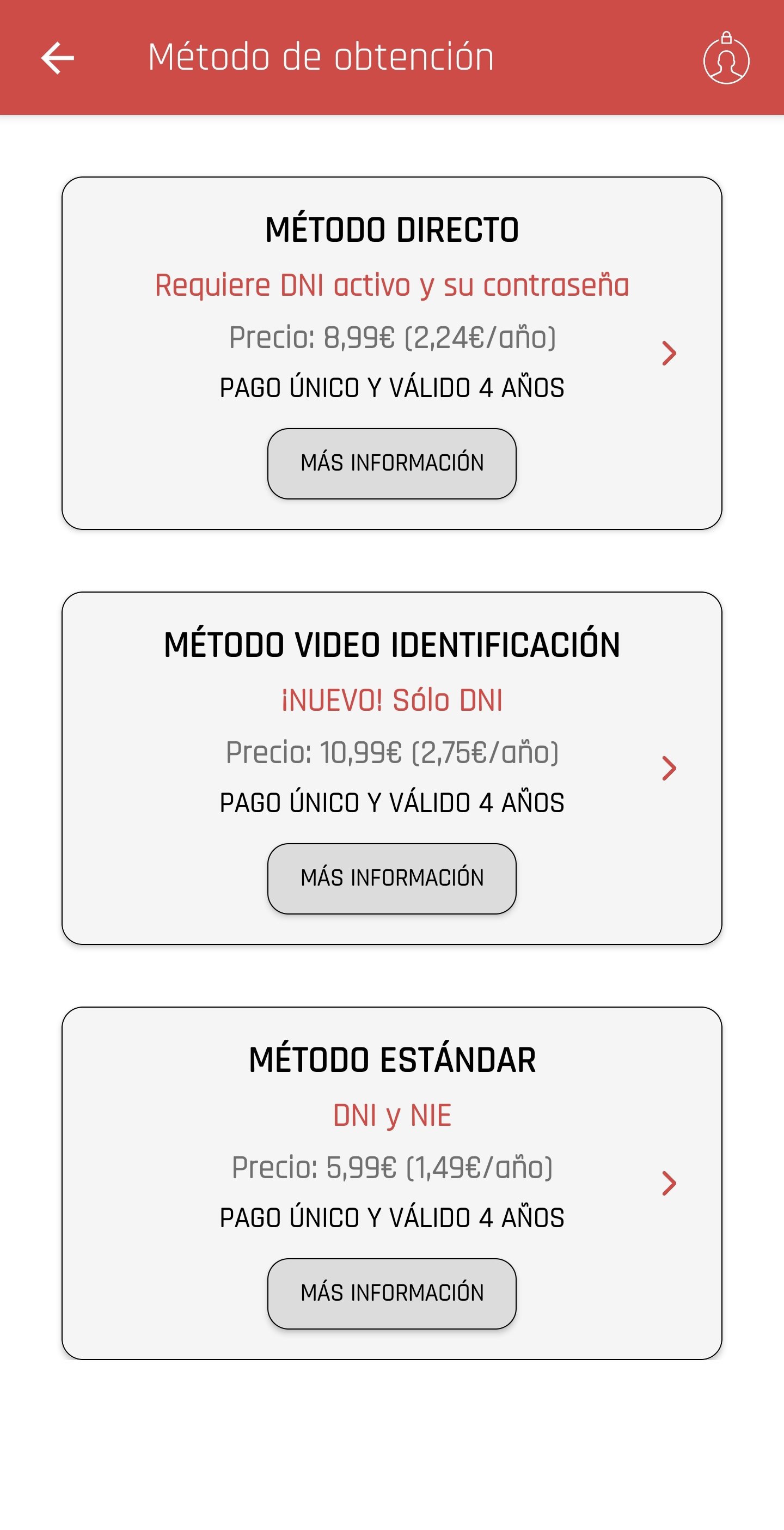Viewport: 784px width, 1530px height.
Task: Go back using the top arrow
Action: [58, 58]
